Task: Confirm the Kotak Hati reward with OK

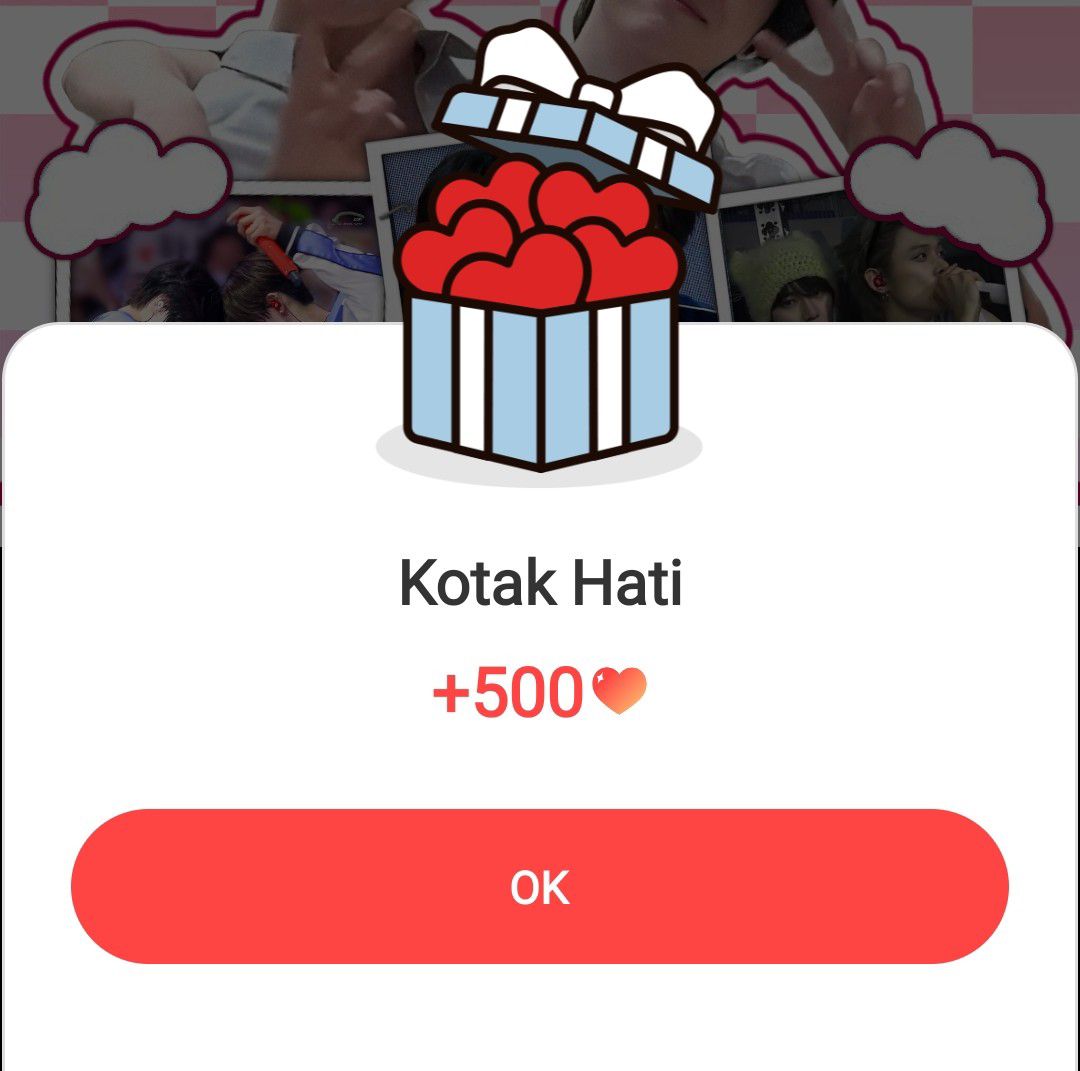Action: click(540, 887)
